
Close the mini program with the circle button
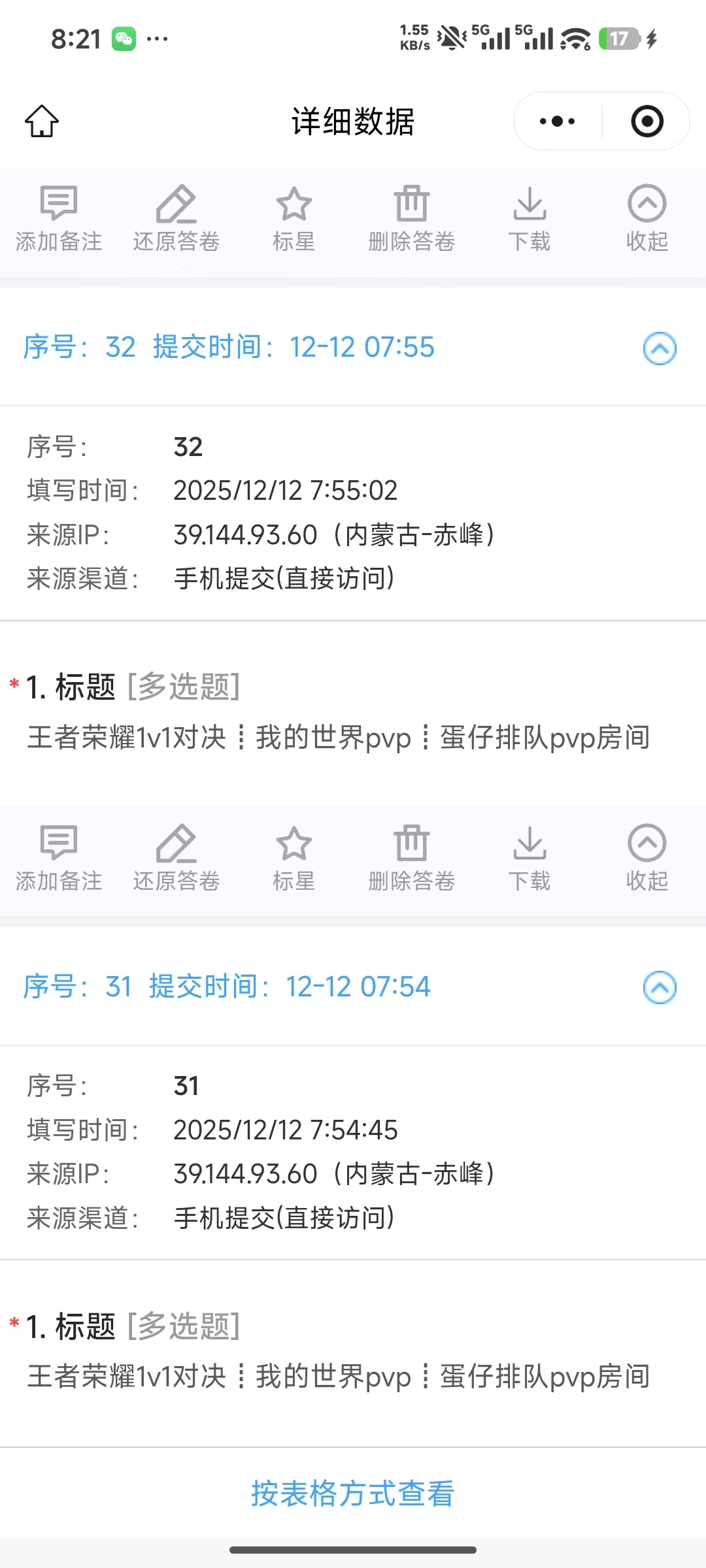point(647,122)
